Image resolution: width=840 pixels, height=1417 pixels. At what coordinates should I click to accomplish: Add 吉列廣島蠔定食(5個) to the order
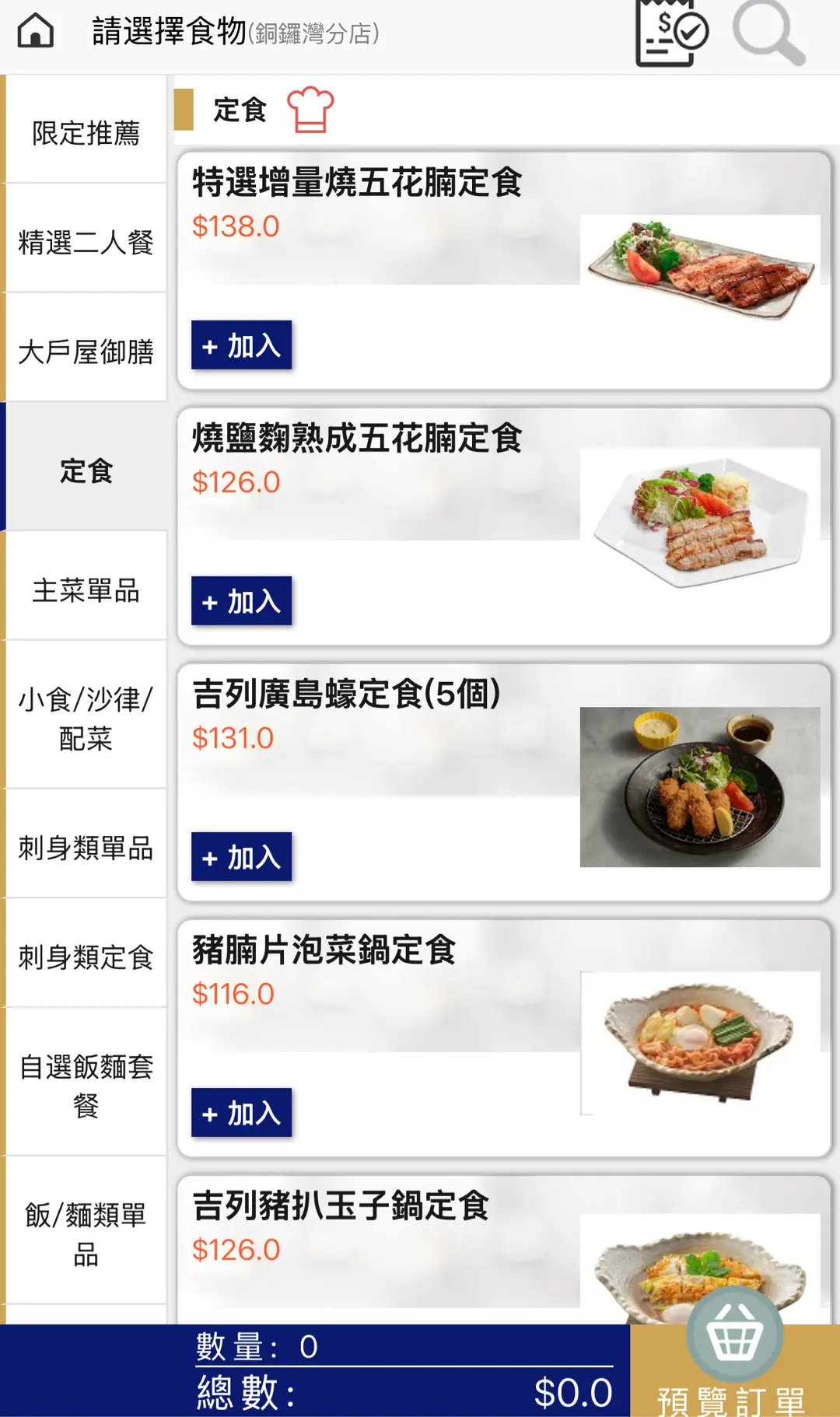pos(241,857)
